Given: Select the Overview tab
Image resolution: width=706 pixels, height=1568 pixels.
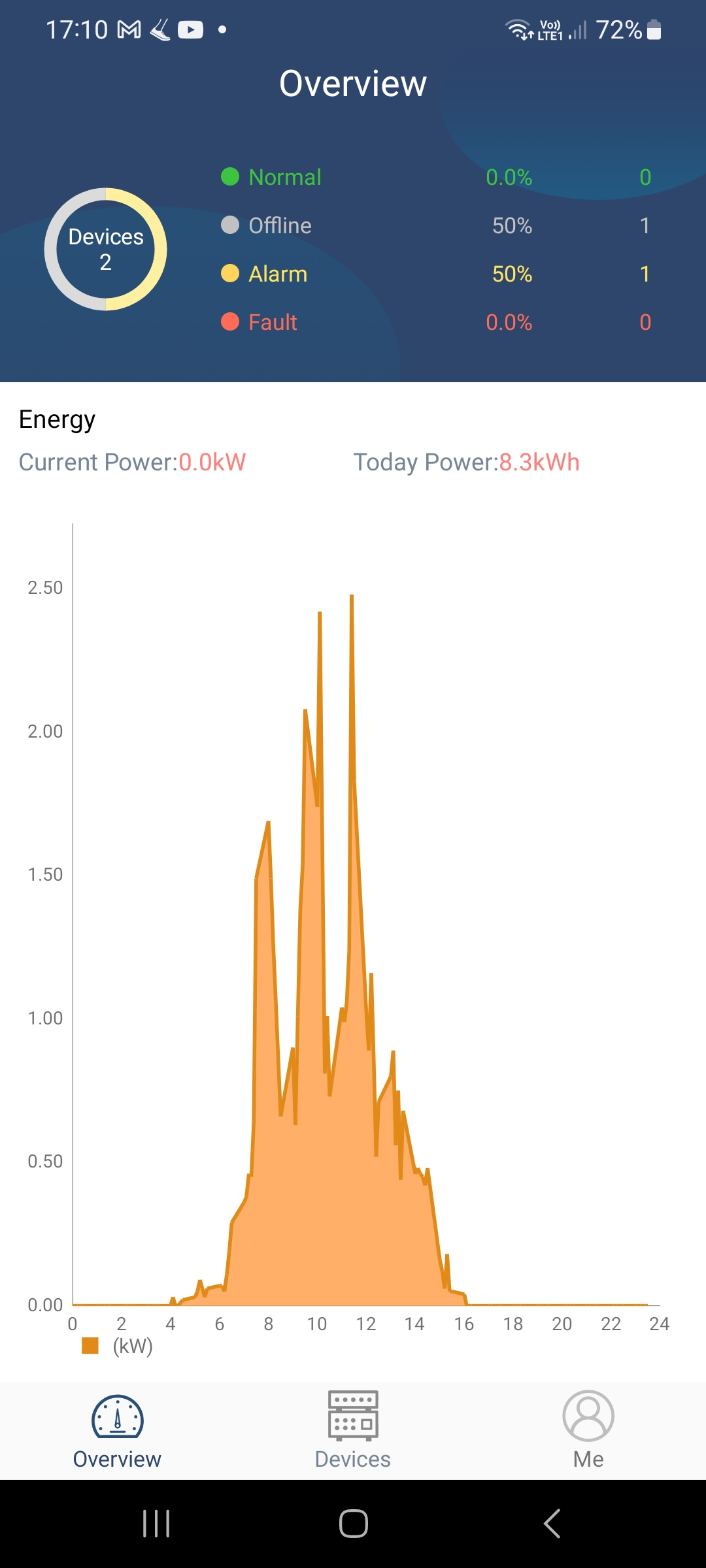Looking at the screenshot, I should (118, 1431).
